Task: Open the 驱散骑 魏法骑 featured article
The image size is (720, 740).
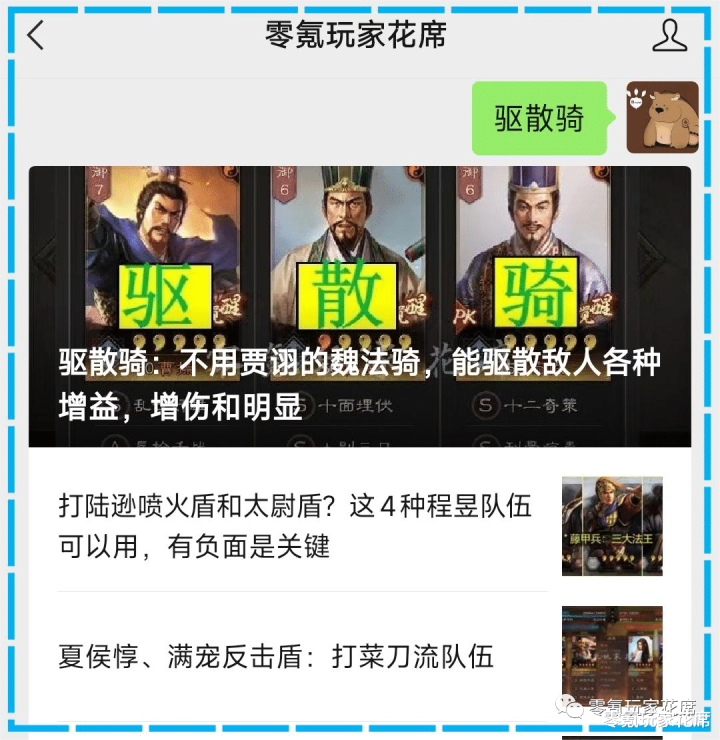Action: 360,306
